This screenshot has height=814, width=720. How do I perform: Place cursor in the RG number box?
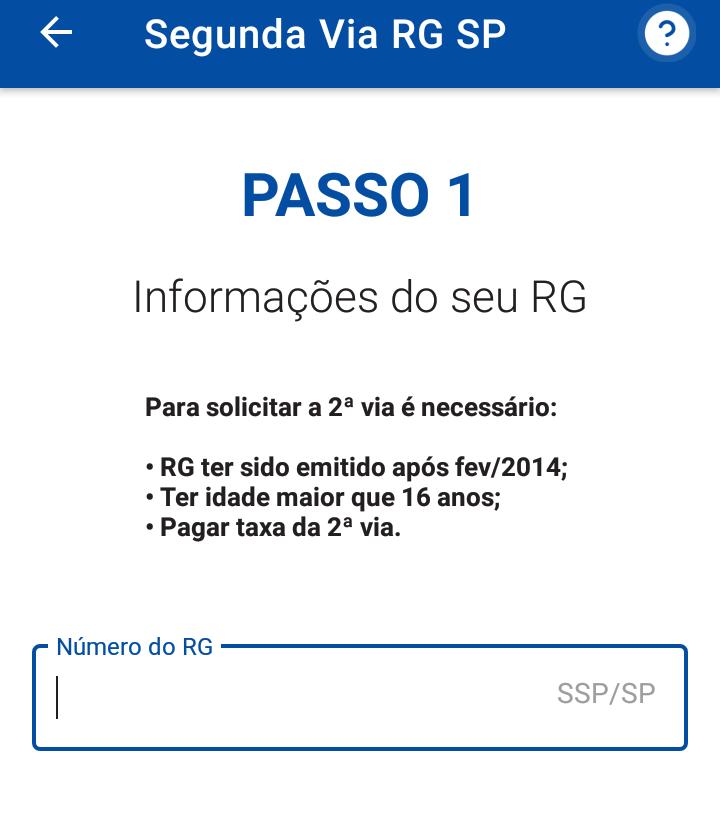300,695
